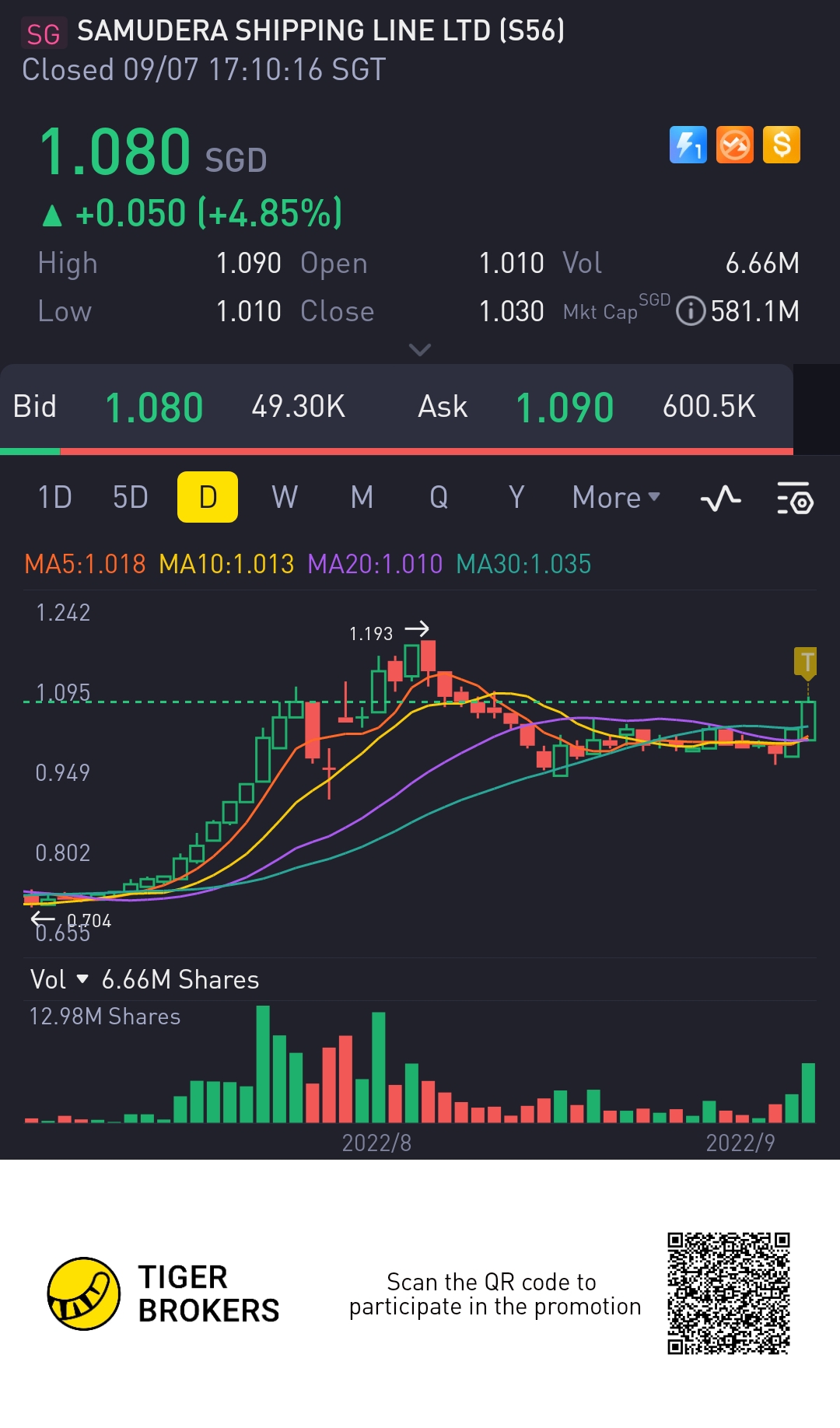Show the monthly M chart
Viewport: 840px width, 1428px height.
tap(362, 497)
